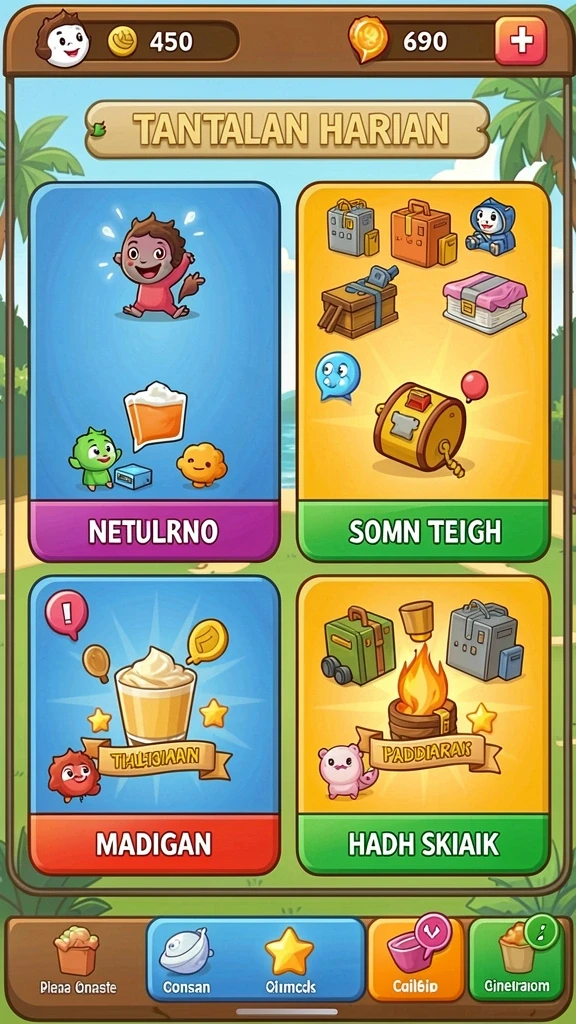576x1024 pixels.
Task: Open the orange Cail6ip tab
Action: tap(417, 959)
